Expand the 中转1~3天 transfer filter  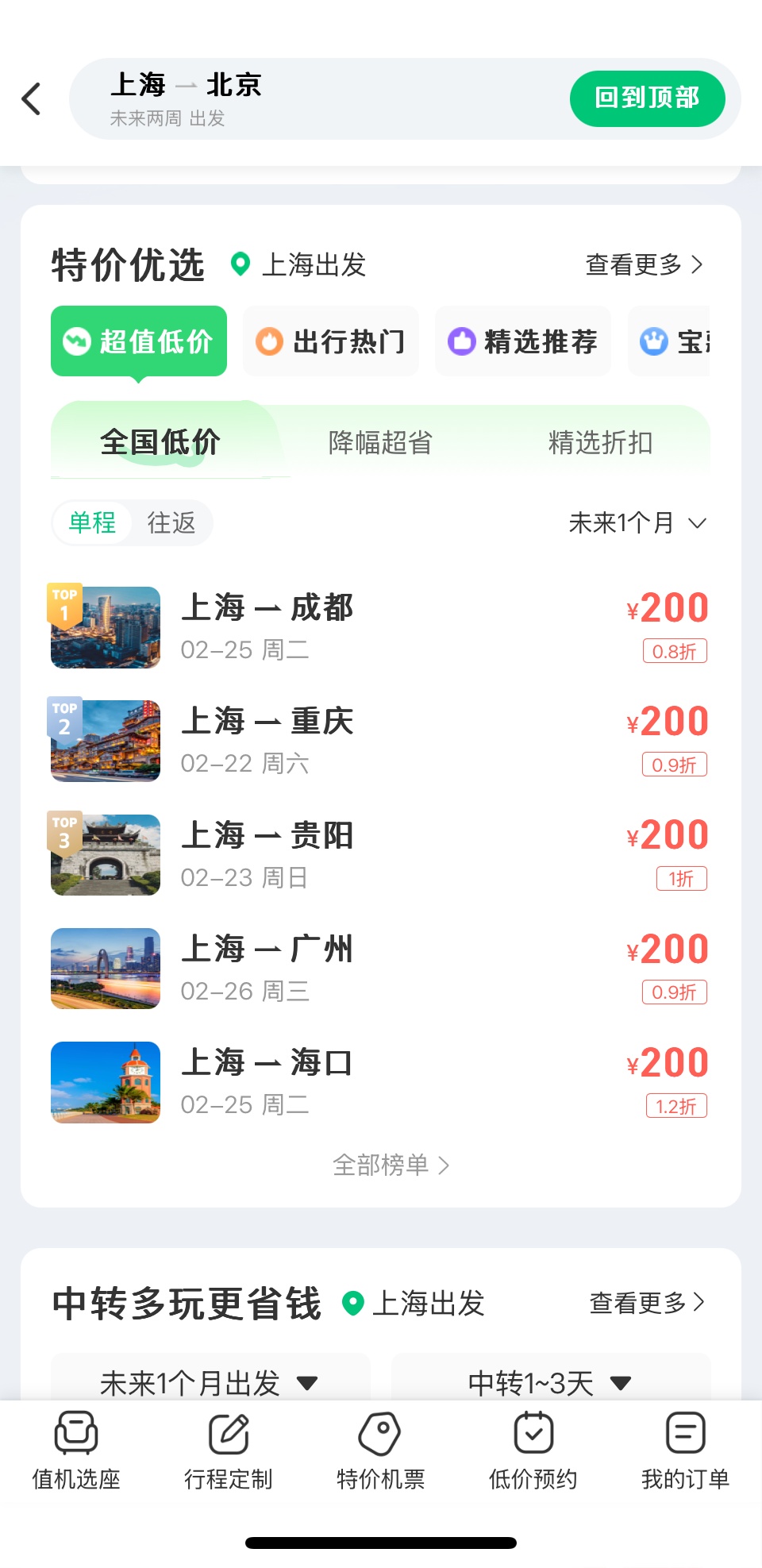tap(550, 1383)
